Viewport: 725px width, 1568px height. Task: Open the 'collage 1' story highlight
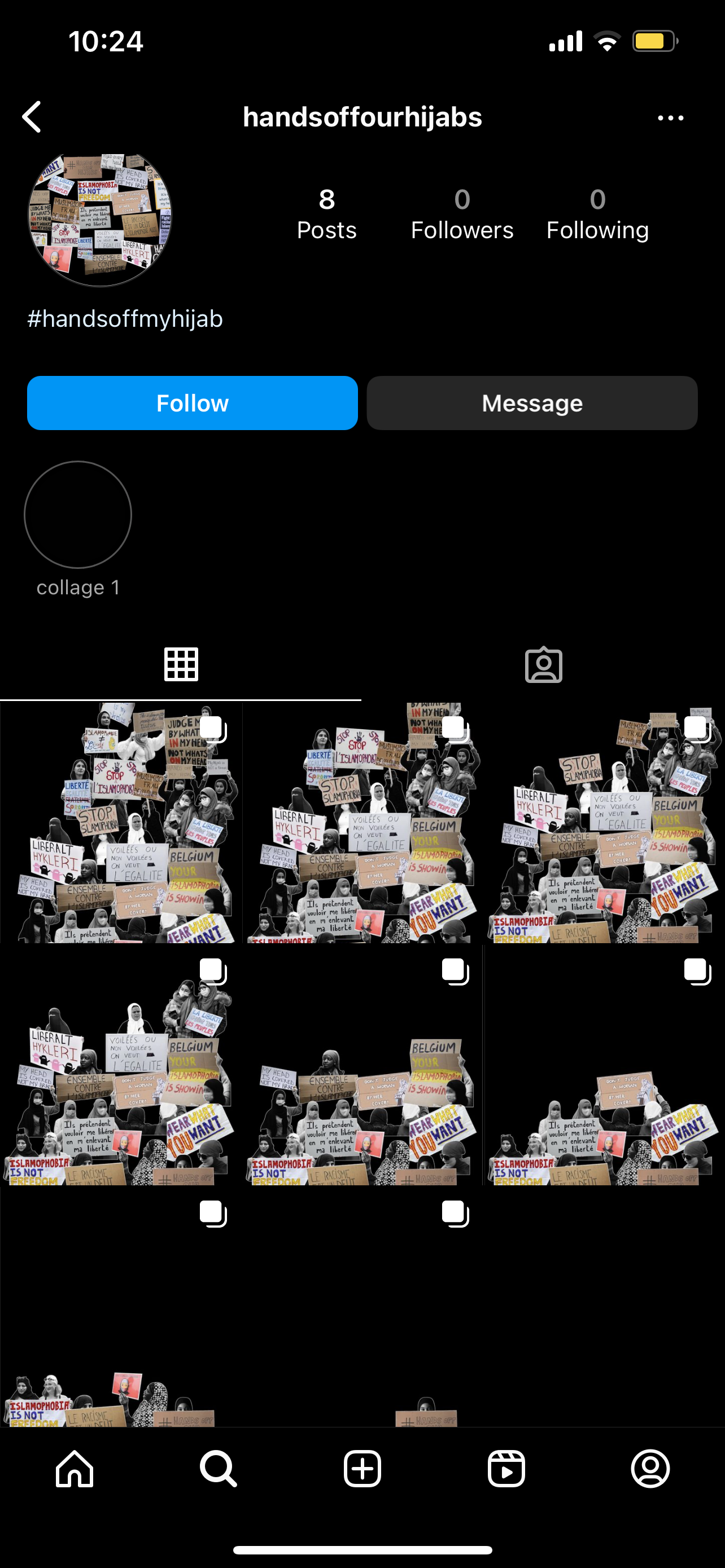coord(78,515)
